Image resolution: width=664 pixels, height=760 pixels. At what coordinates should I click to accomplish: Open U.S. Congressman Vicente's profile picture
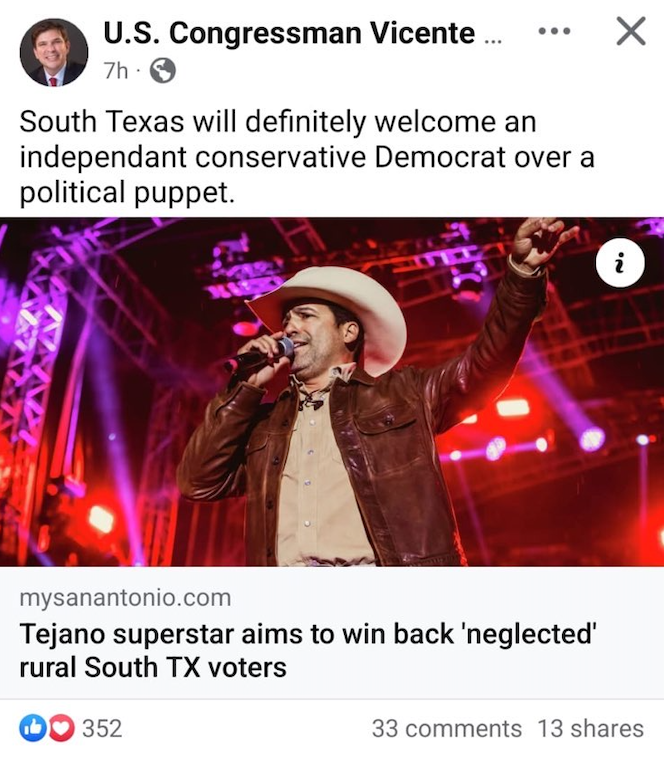[54, 51]
